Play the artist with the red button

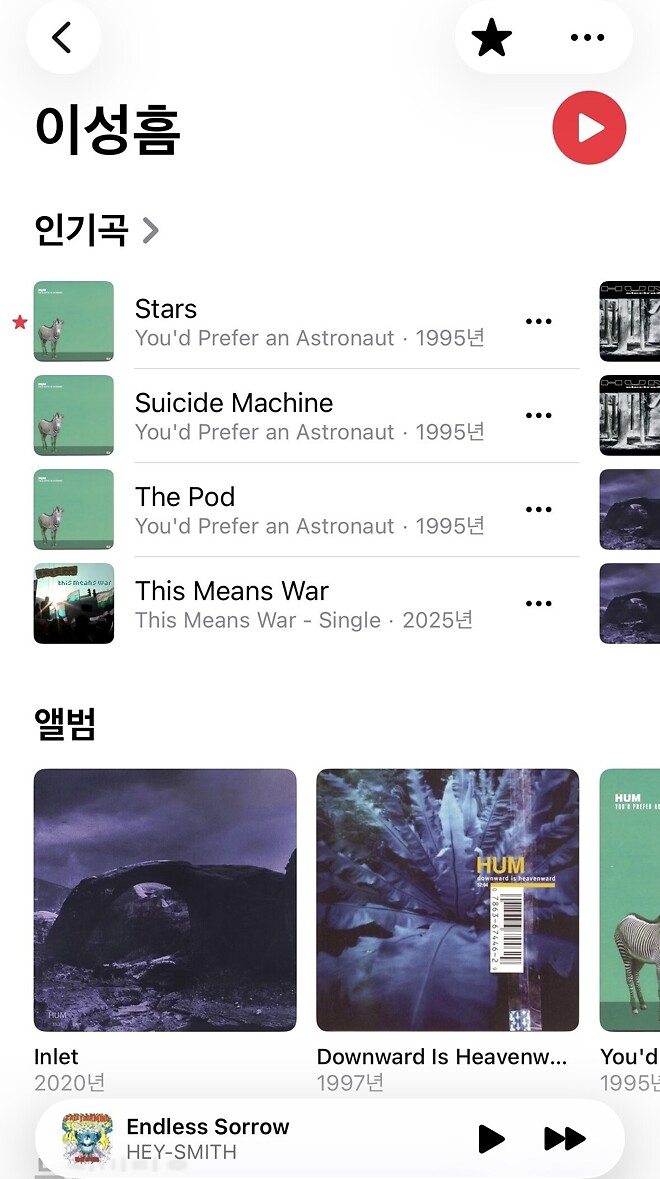(x=589, y=128)
